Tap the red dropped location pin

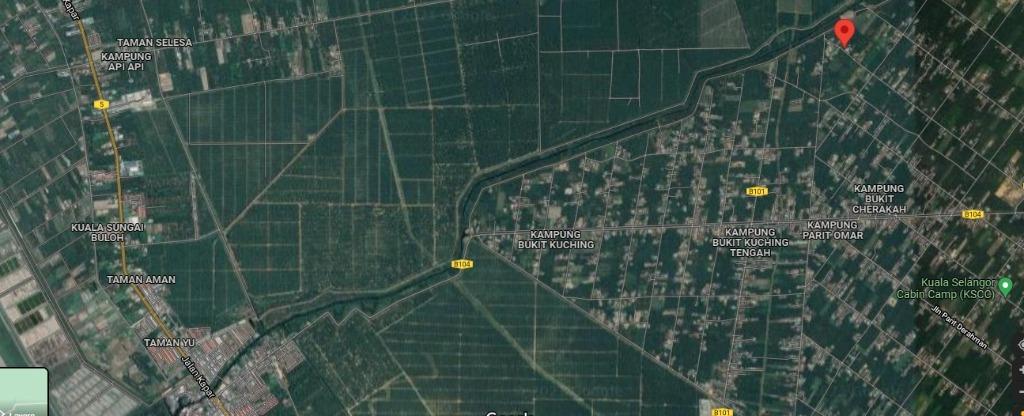pos(844,31)
